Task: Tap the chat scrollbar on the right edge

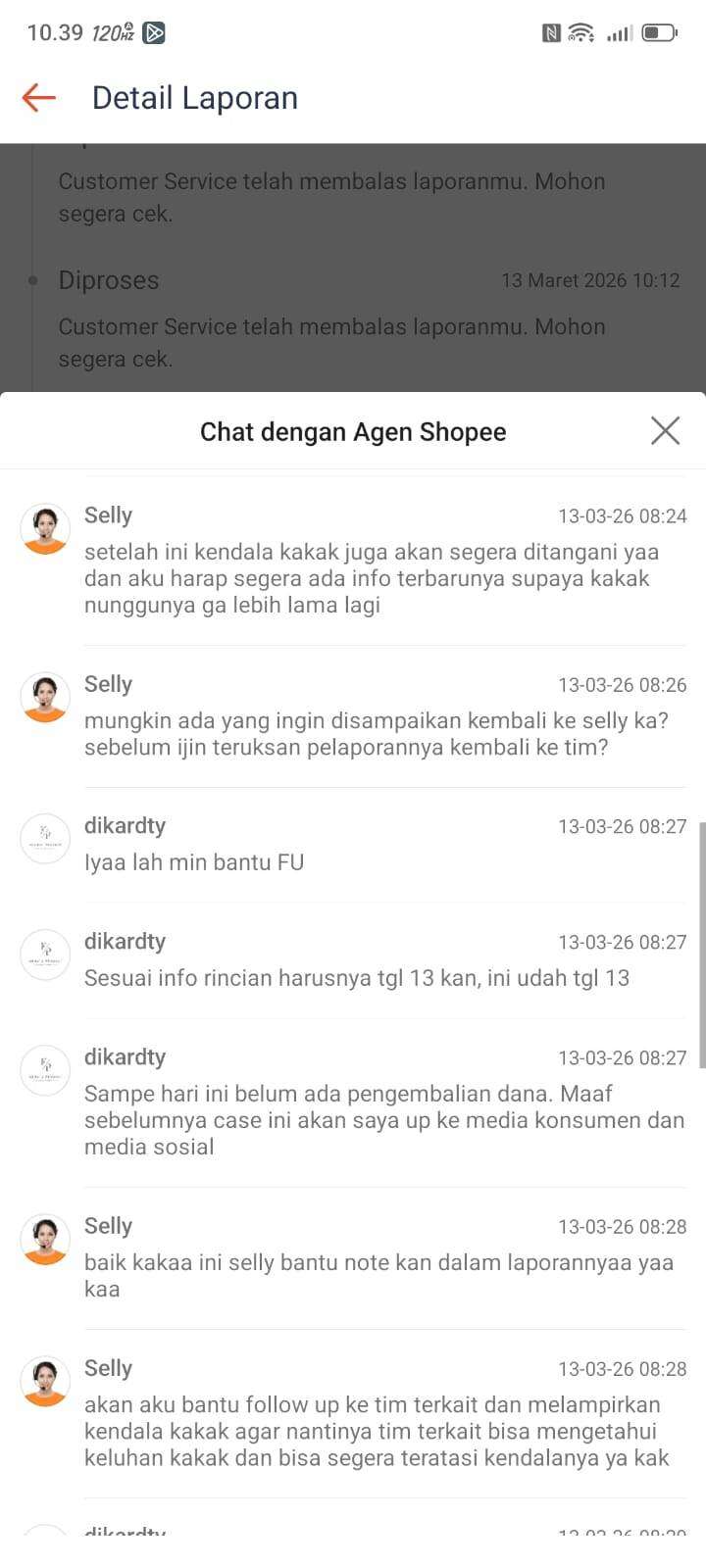Action: [x=699, y=941]
